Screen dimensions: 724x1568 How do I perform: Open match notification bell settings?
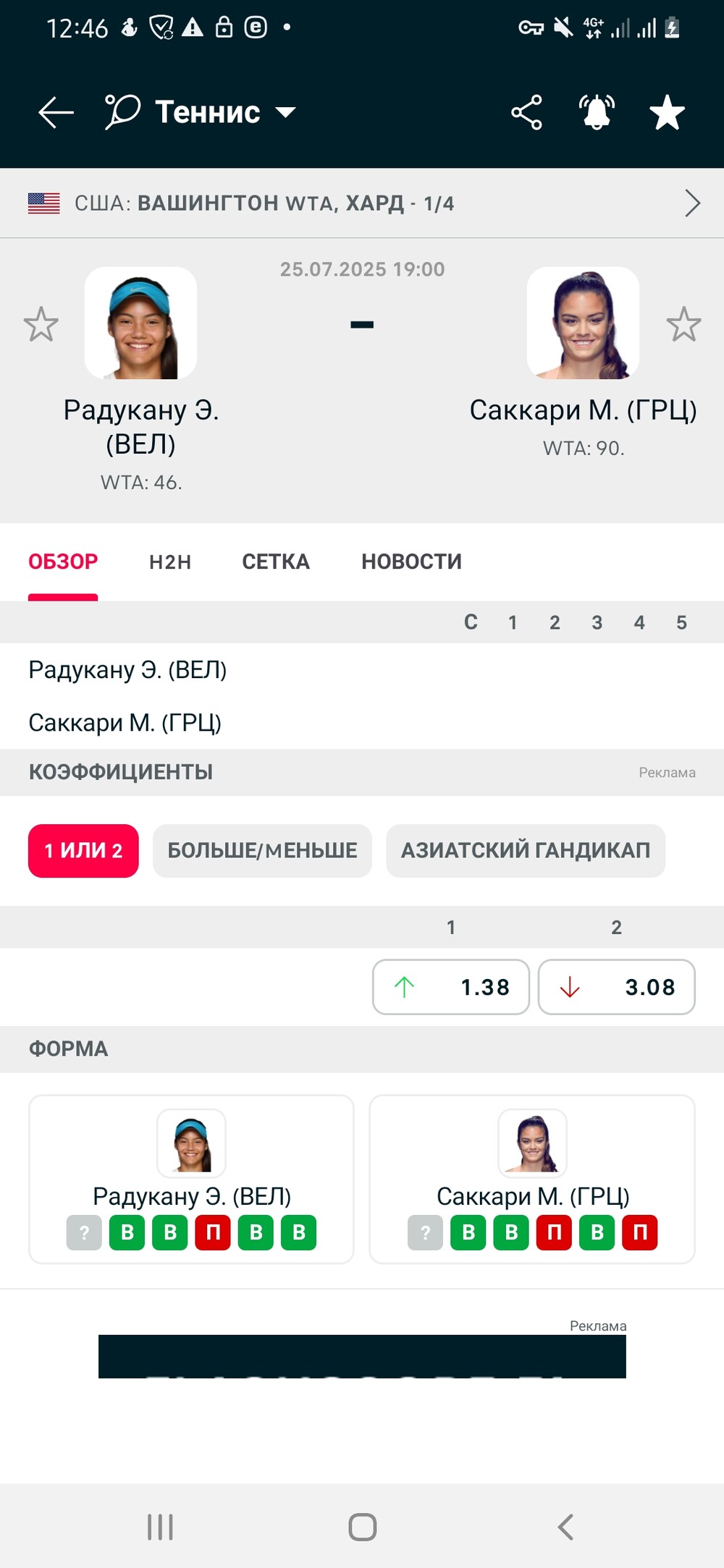point(597,112)
